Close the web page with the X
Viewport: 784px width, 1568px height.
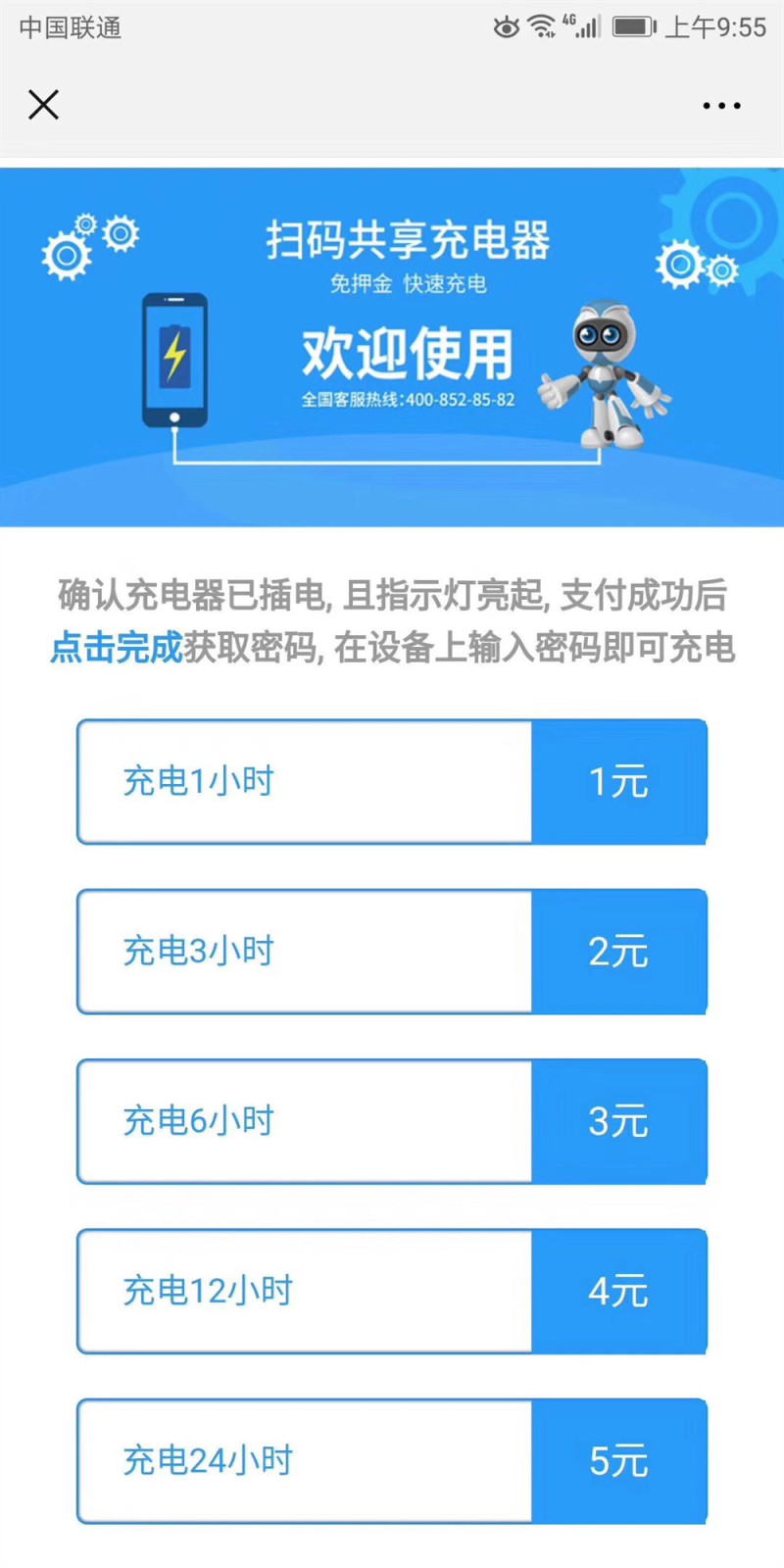coord(43,105)
